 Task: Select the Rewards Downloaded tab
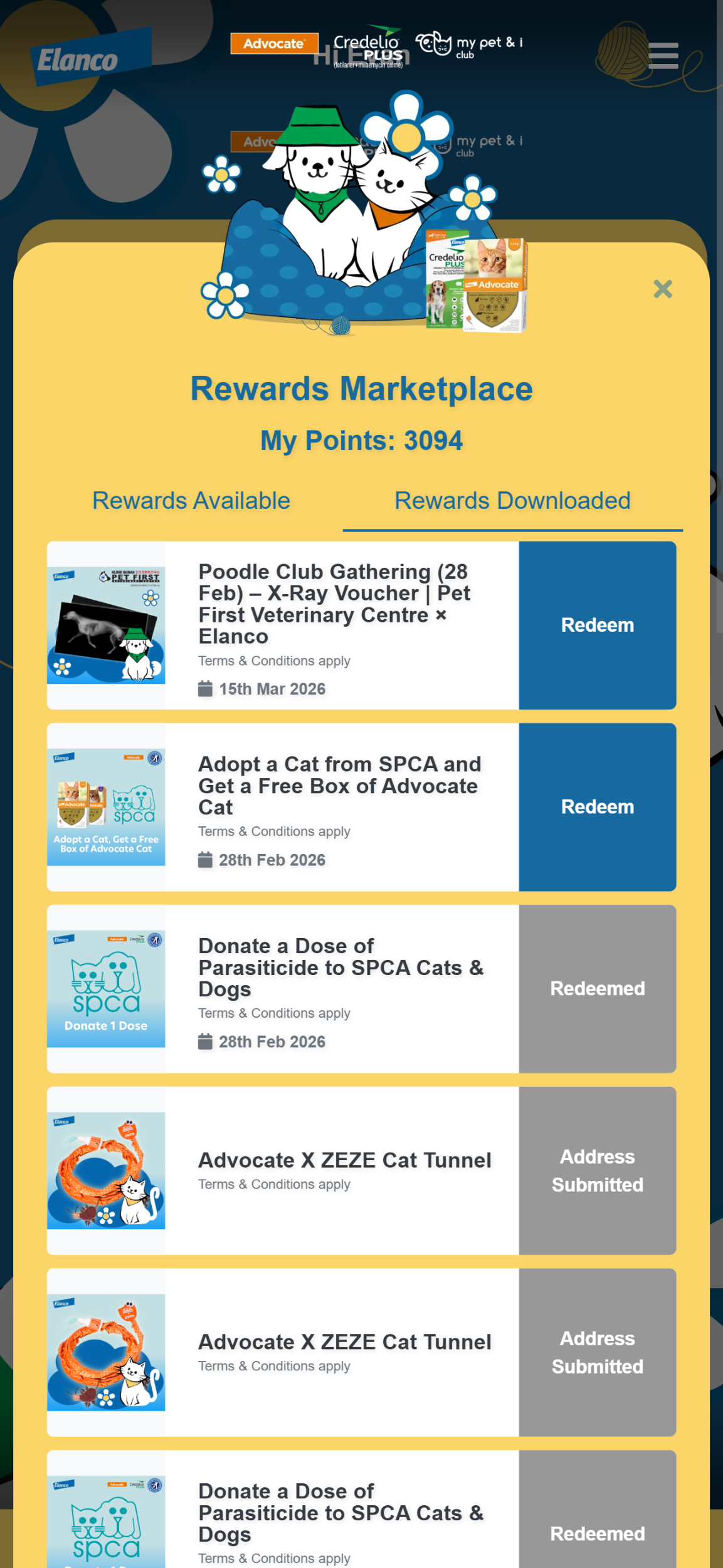coord(512,501)
